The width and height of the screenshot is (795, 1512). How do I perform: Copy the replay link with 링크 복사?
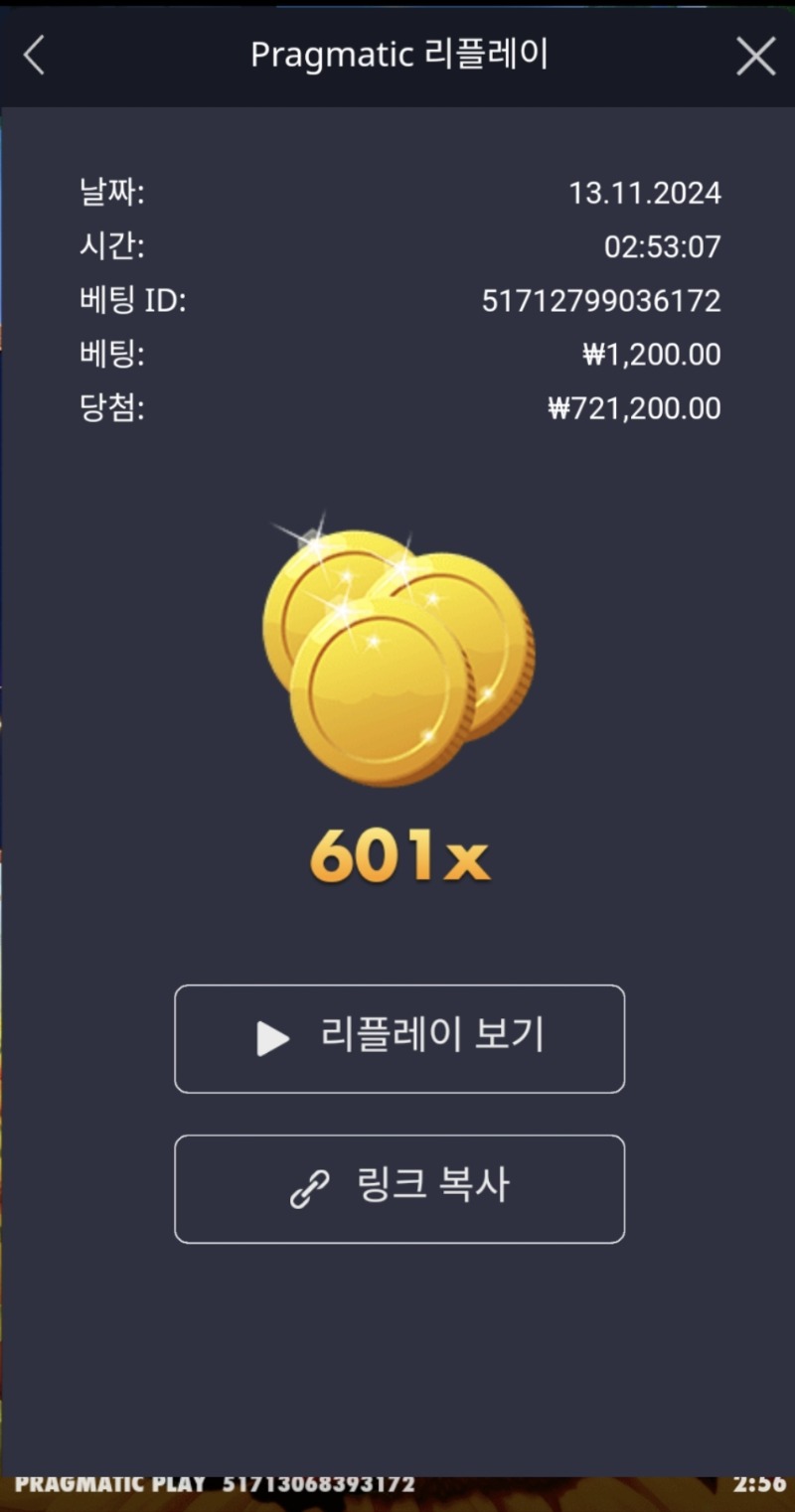point(399,1188)
